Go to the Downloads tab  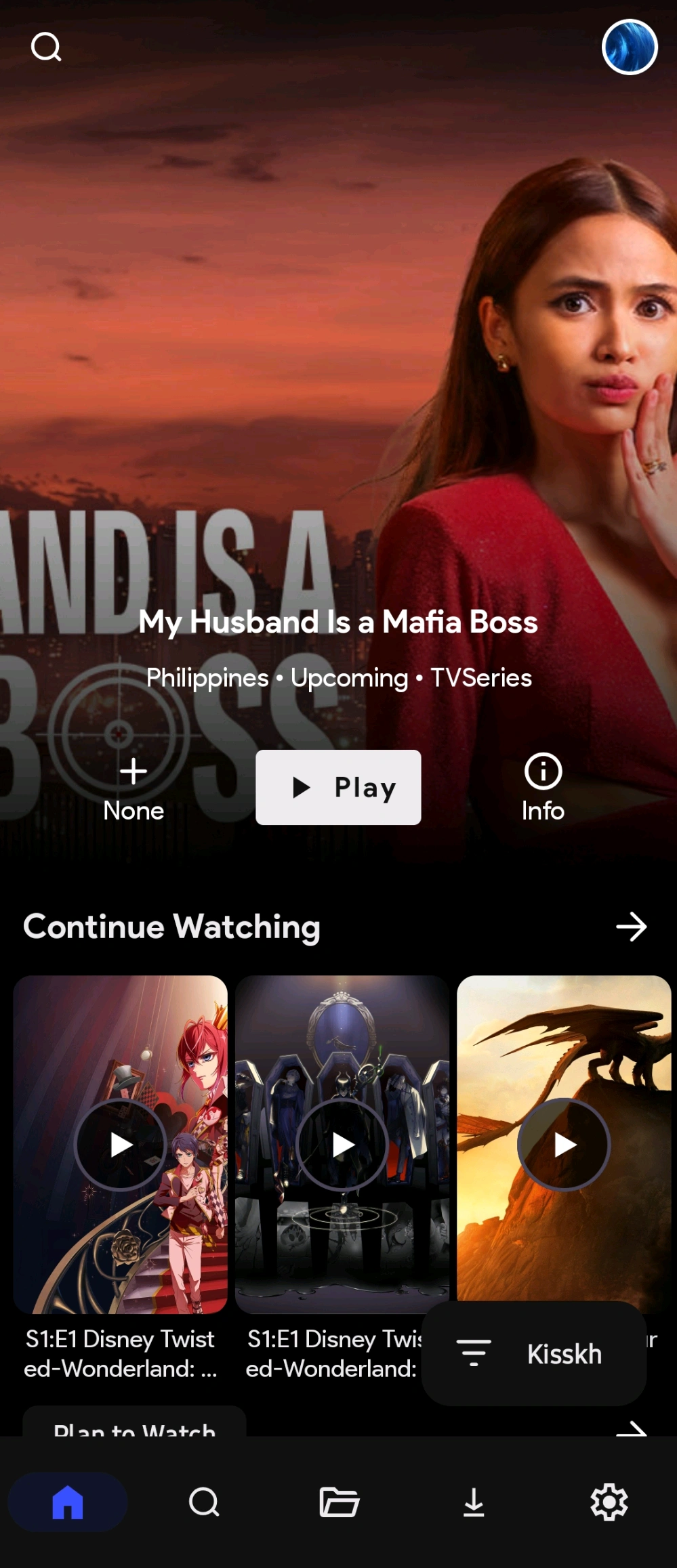[474, 1502]
